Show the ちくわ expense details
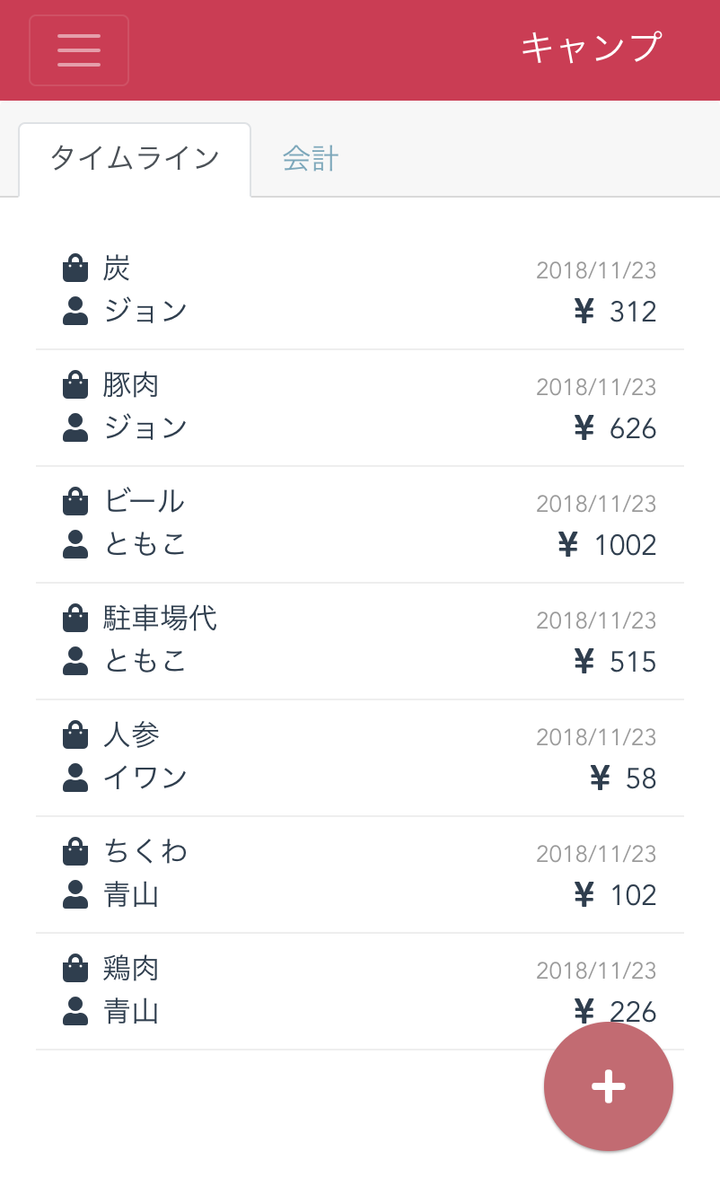The image size is (720, 1196). click(x=359, y=874)
